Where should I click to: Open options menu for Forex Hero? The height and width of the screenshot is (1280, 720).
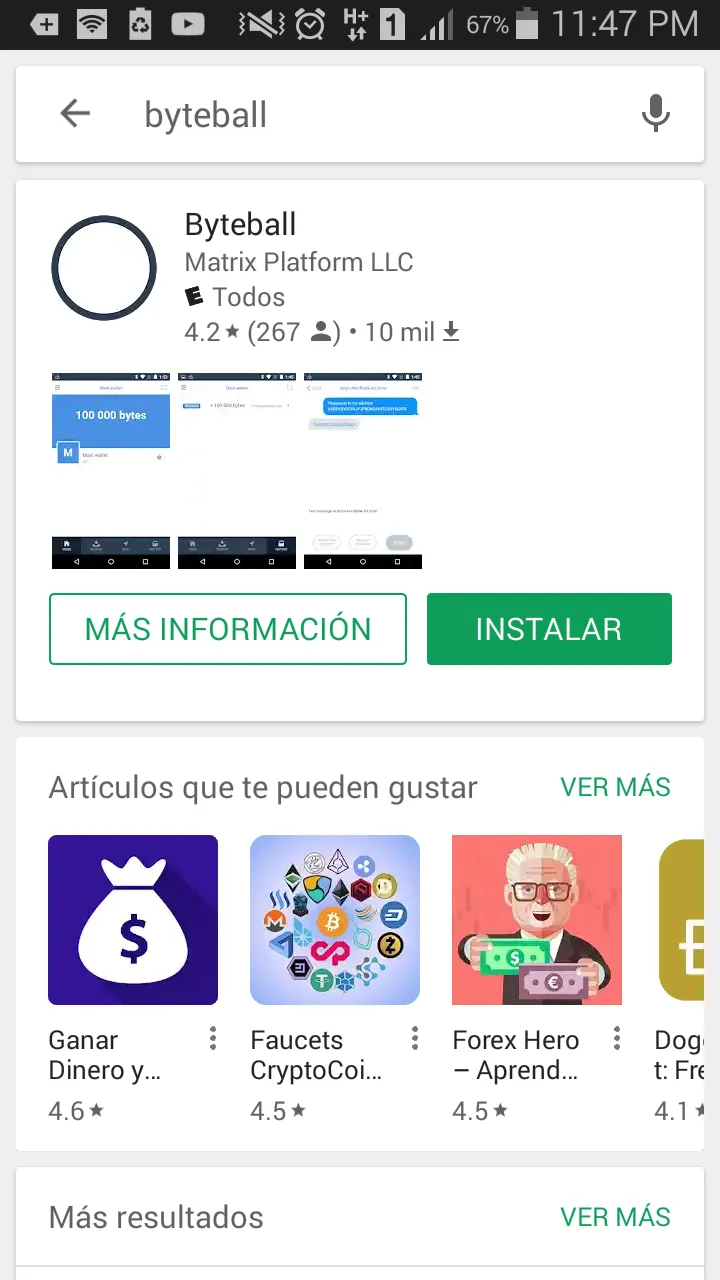click(x=617, y=1039)
